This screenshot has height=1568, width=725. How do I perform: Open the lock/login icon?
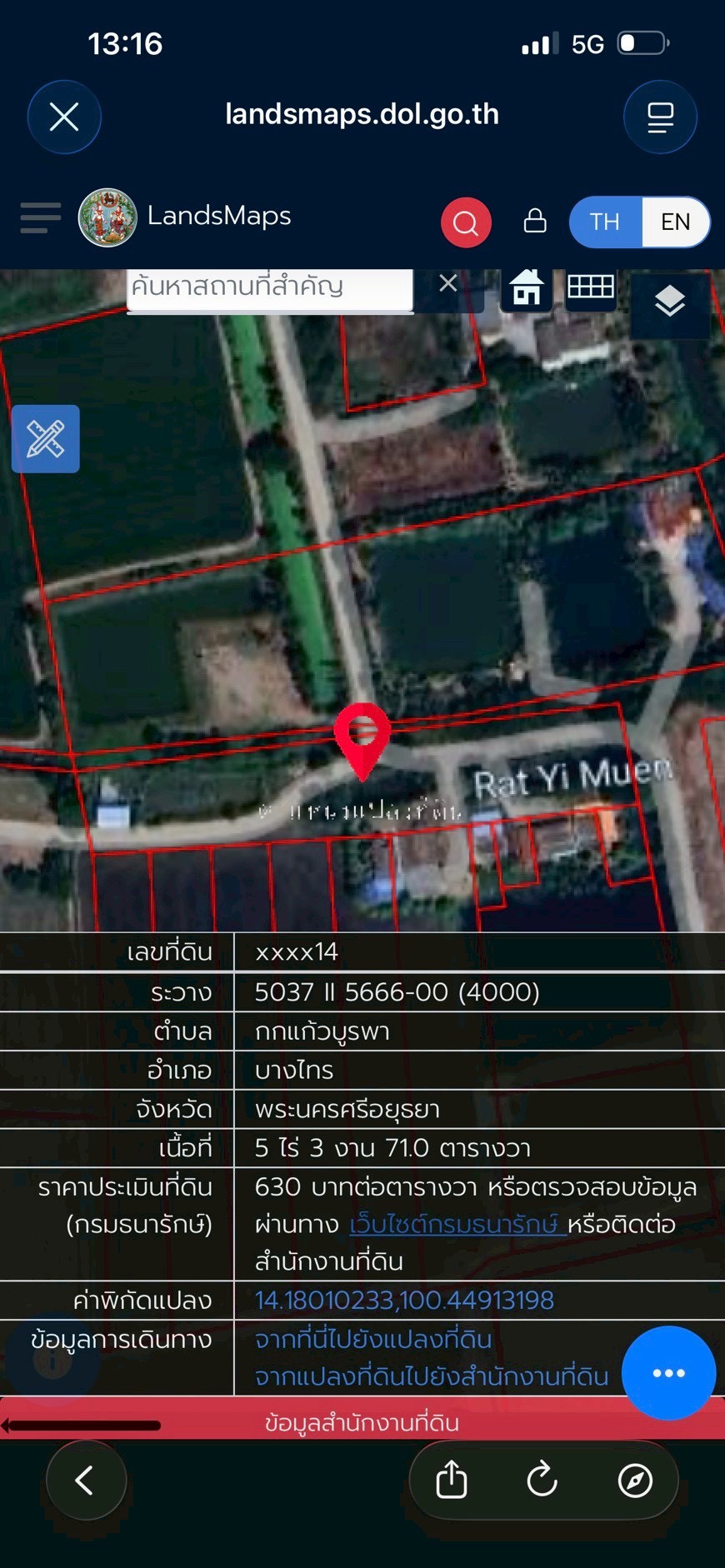535,221
